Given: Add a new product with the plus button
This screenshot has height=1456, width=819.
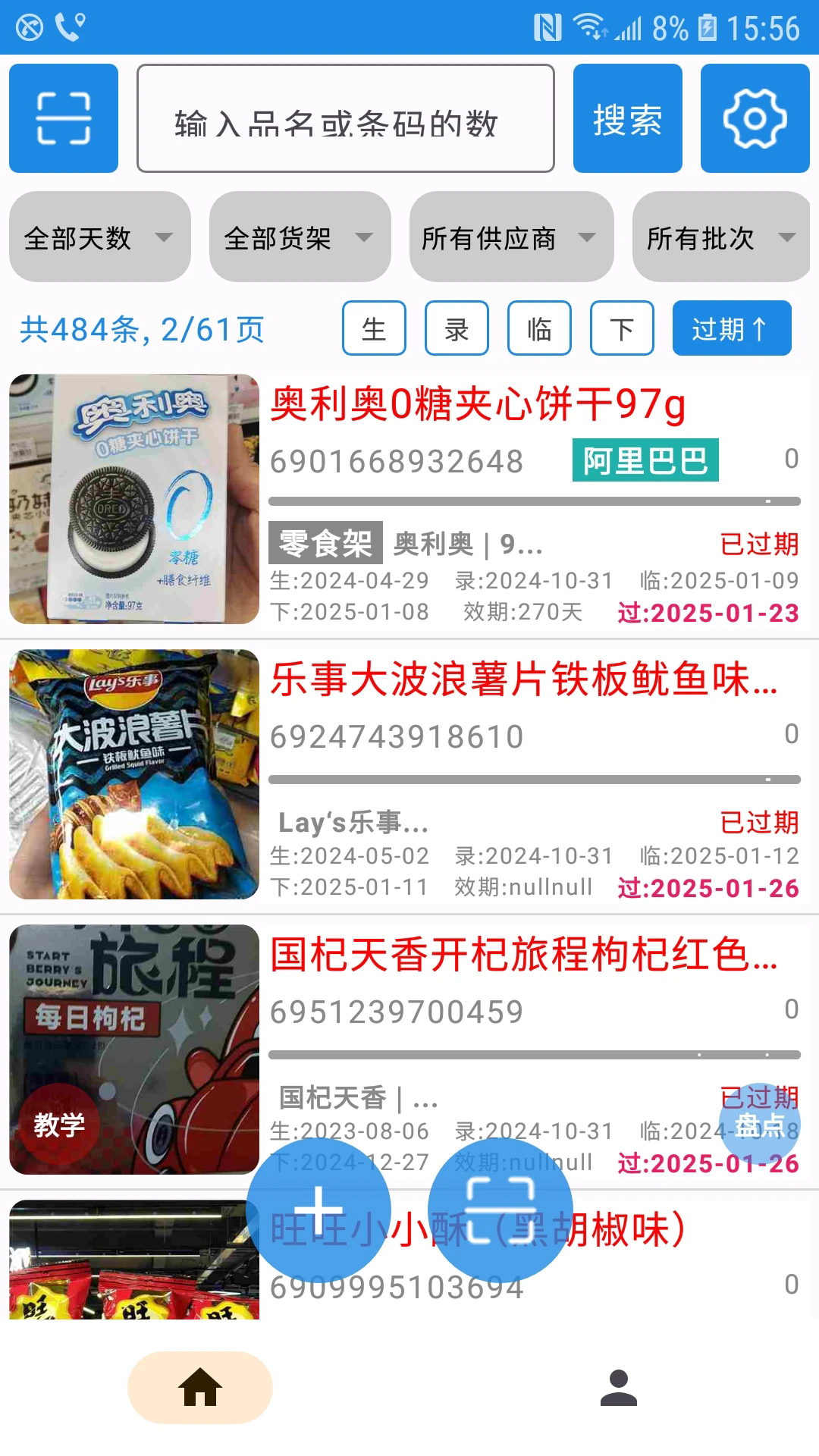Looking at the screenshot, I should tap(318, 1210).
